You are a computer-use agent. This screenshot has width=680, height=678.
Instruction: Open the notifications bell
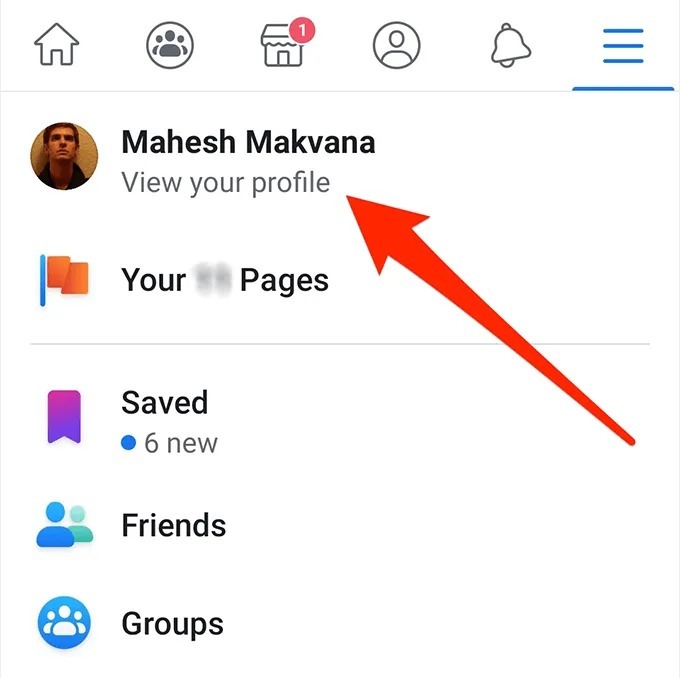tap(509, 45)
